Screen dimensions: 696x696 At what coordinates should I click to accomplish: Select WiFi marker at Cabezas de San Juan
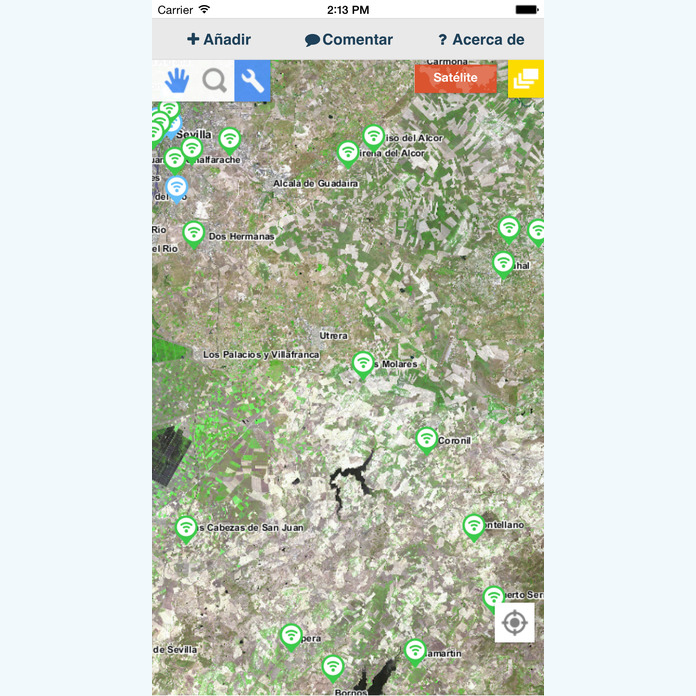coord(186,527)
